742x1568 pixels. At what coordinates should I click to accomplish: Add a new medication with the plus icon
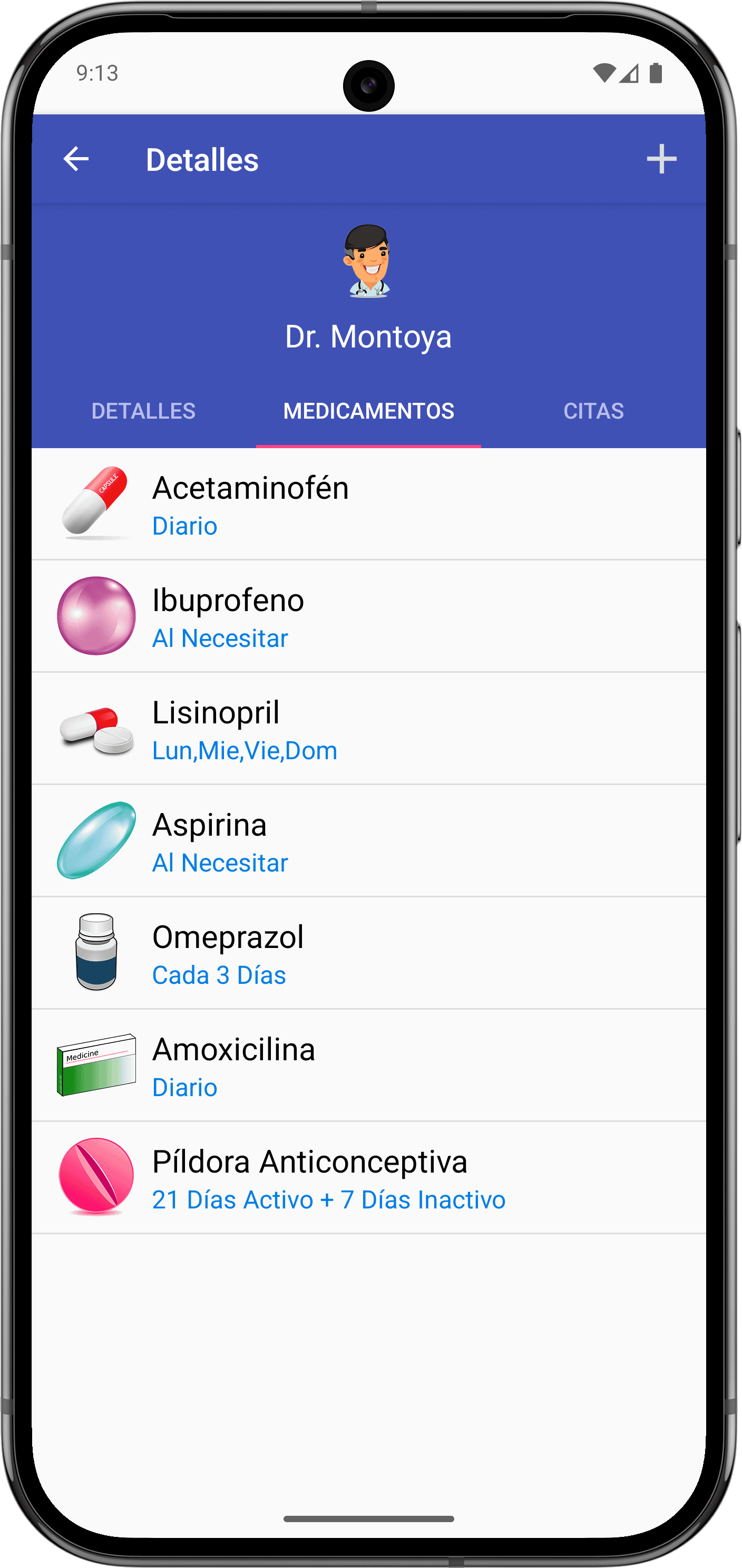(x=661, y=159)
